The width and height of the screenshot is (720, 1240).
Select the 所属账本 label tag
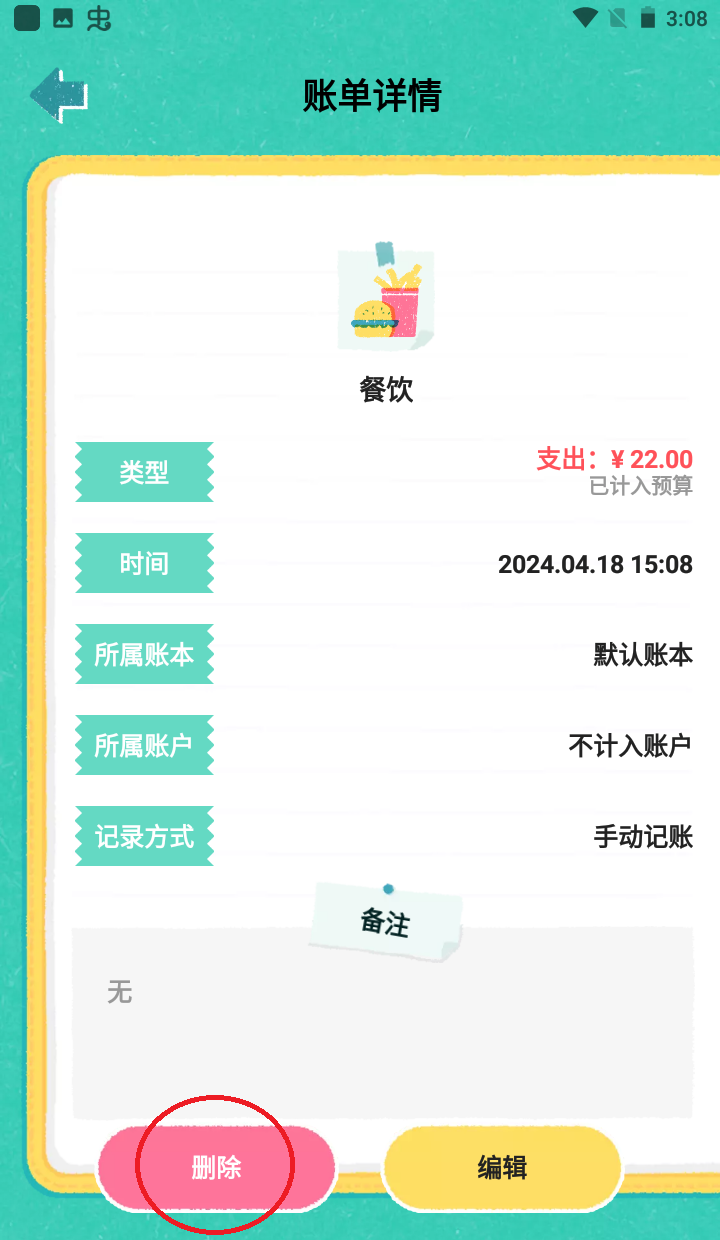144,654
